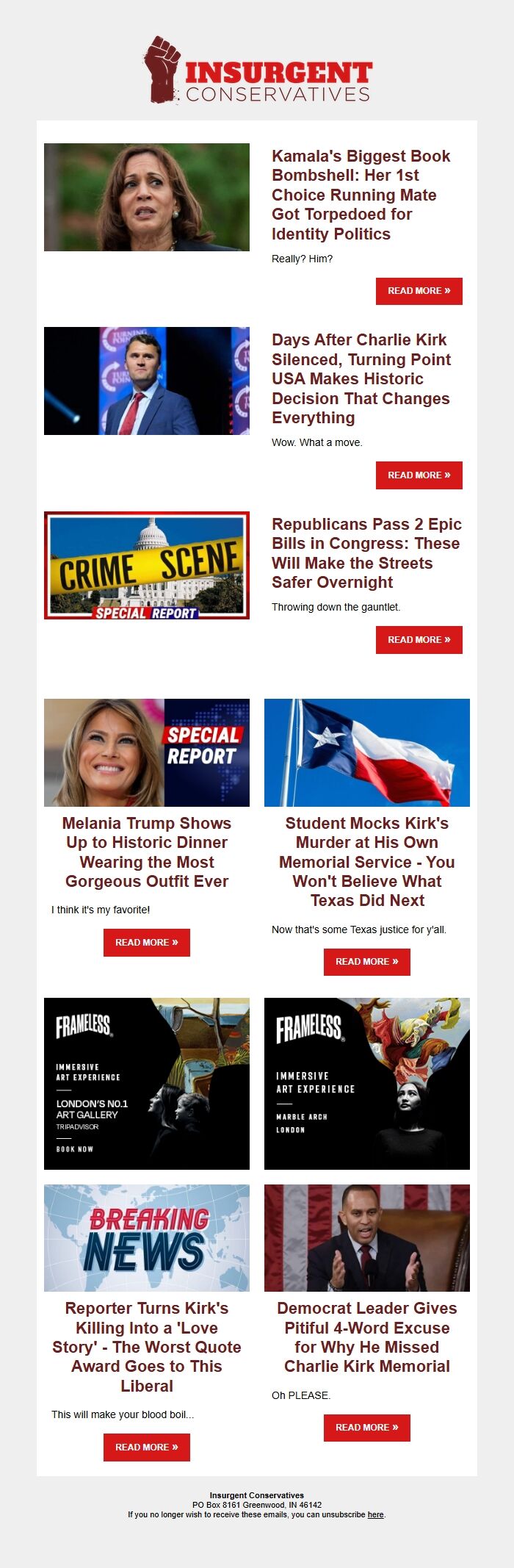Tap the unsubscribe 'here' link
The height and width of the screenshot is (1568, 514).
pyautogui.click(x=375, y=1514)
